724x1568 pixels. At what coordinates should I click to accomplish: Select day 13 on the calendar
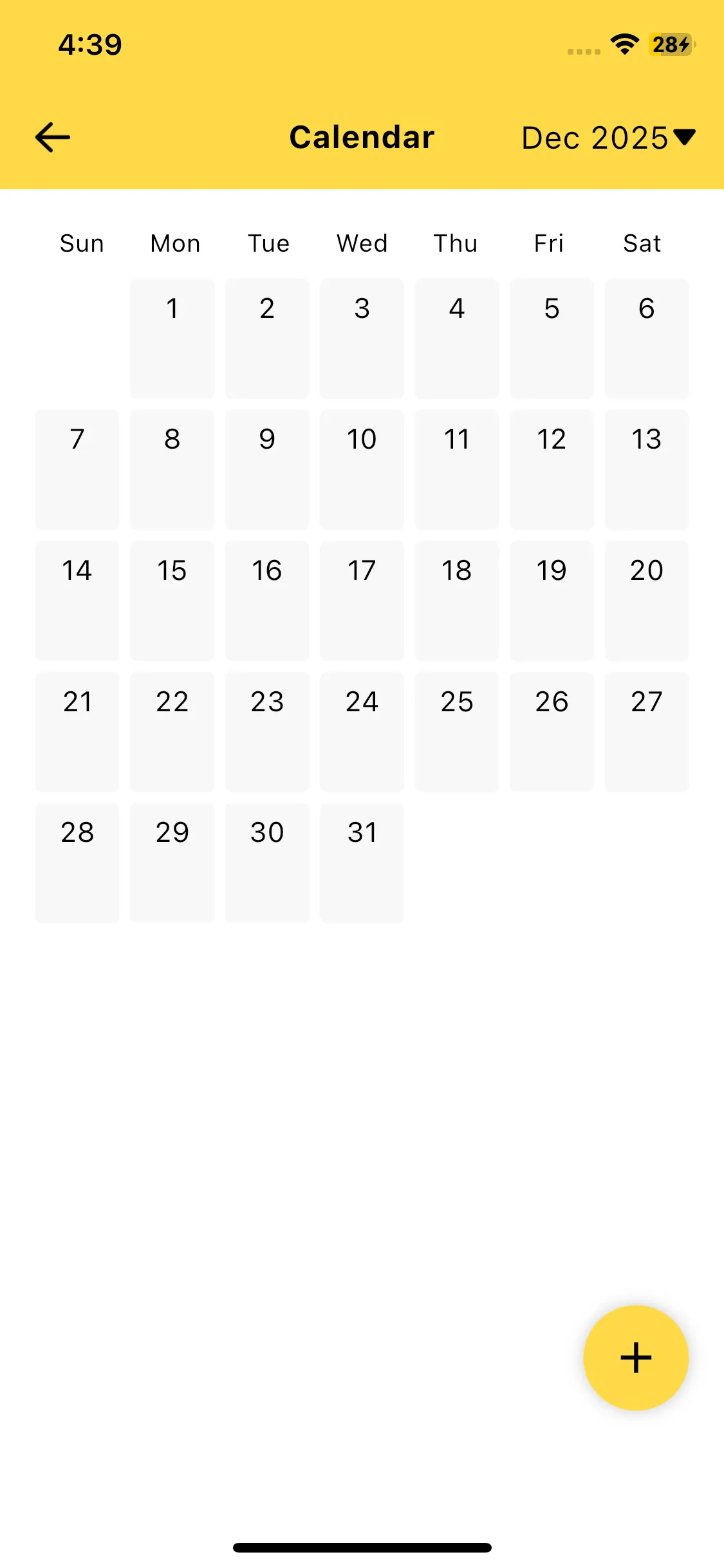coord(646,469)
